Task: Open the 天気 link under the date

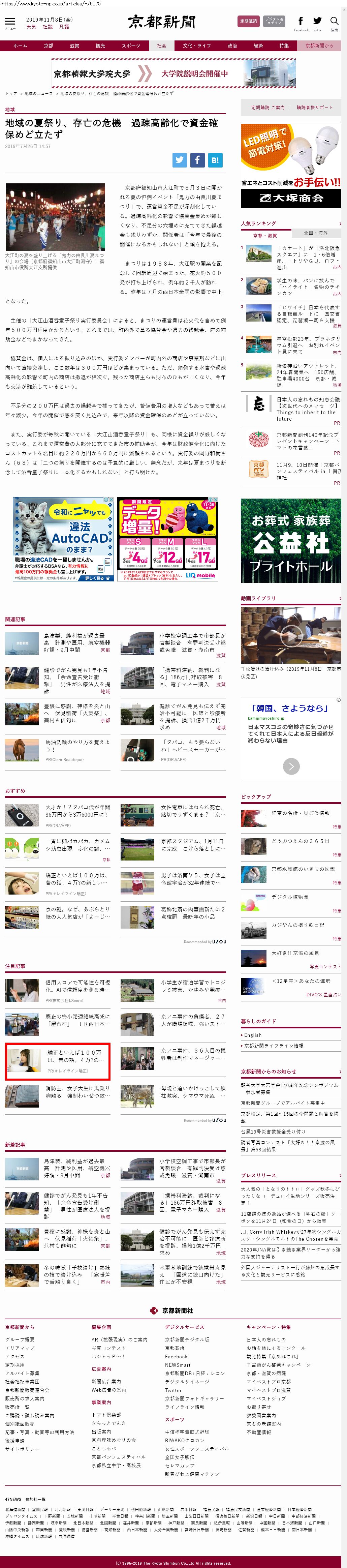Action: [31, 27]
